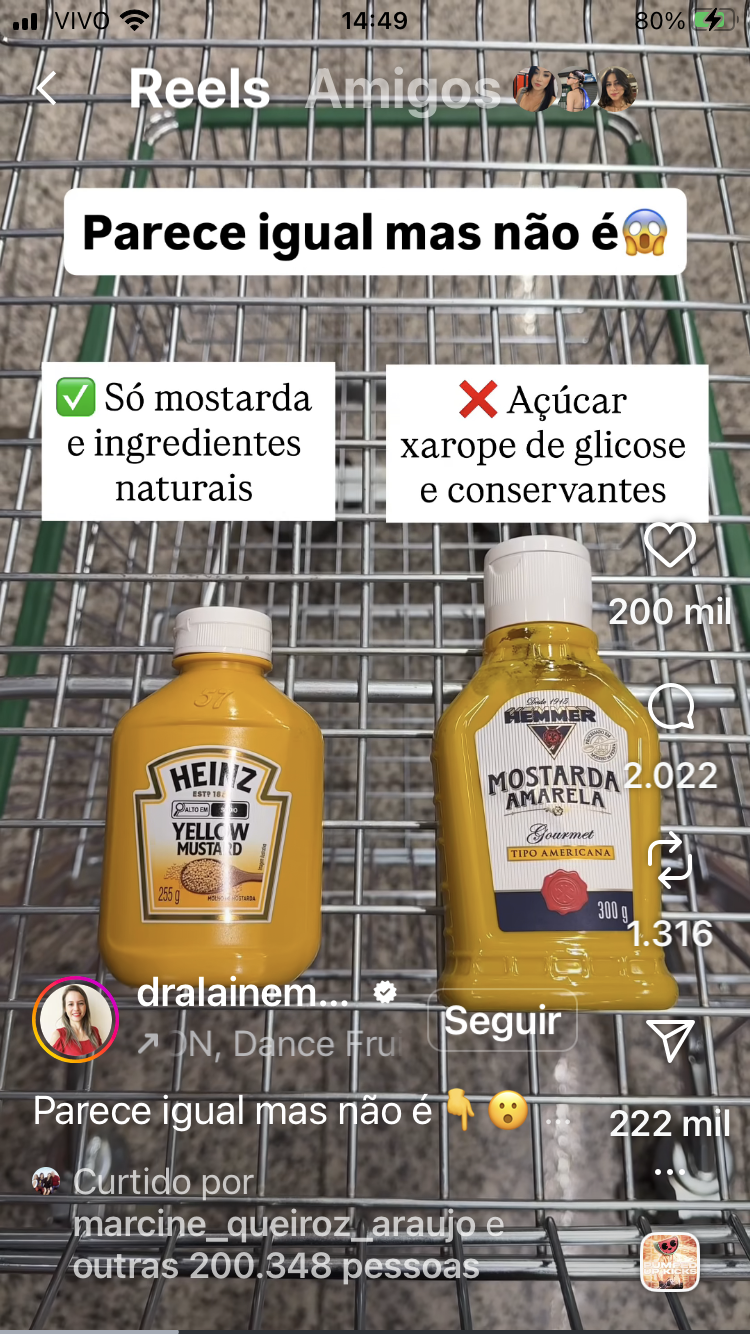Open the friends' avatars beside Amigos
The image size is (750, 1334).
coord(575,91)
